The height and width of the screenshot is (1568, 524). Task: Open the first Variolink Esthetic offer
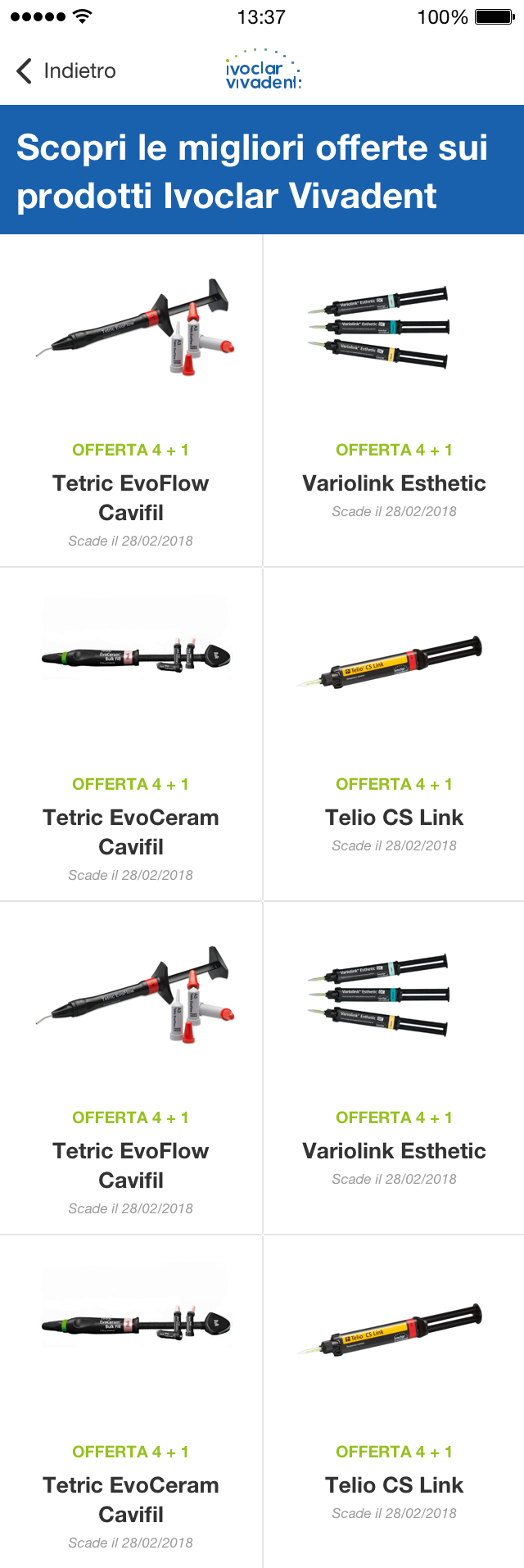point(394,483)
